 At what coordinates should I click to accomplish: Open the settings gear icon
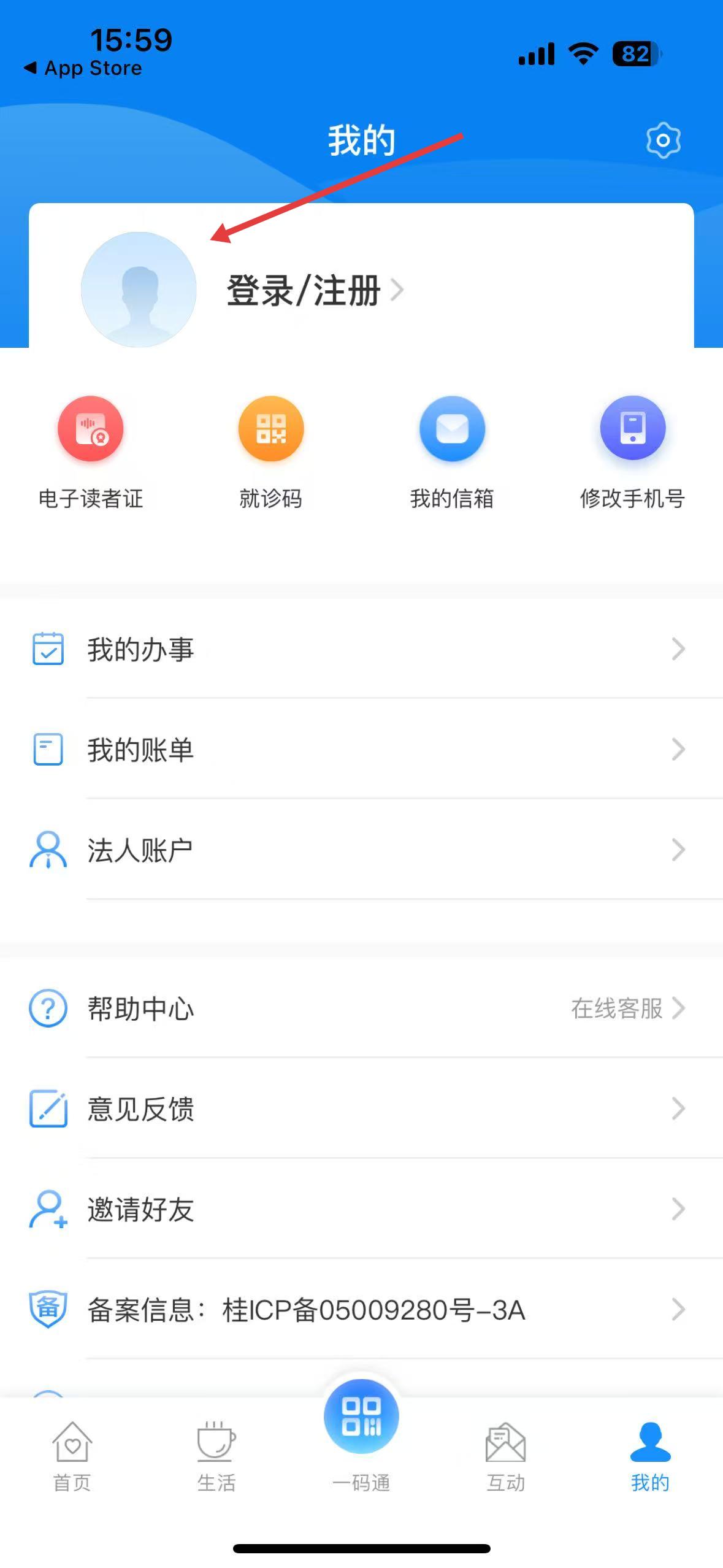663,140
